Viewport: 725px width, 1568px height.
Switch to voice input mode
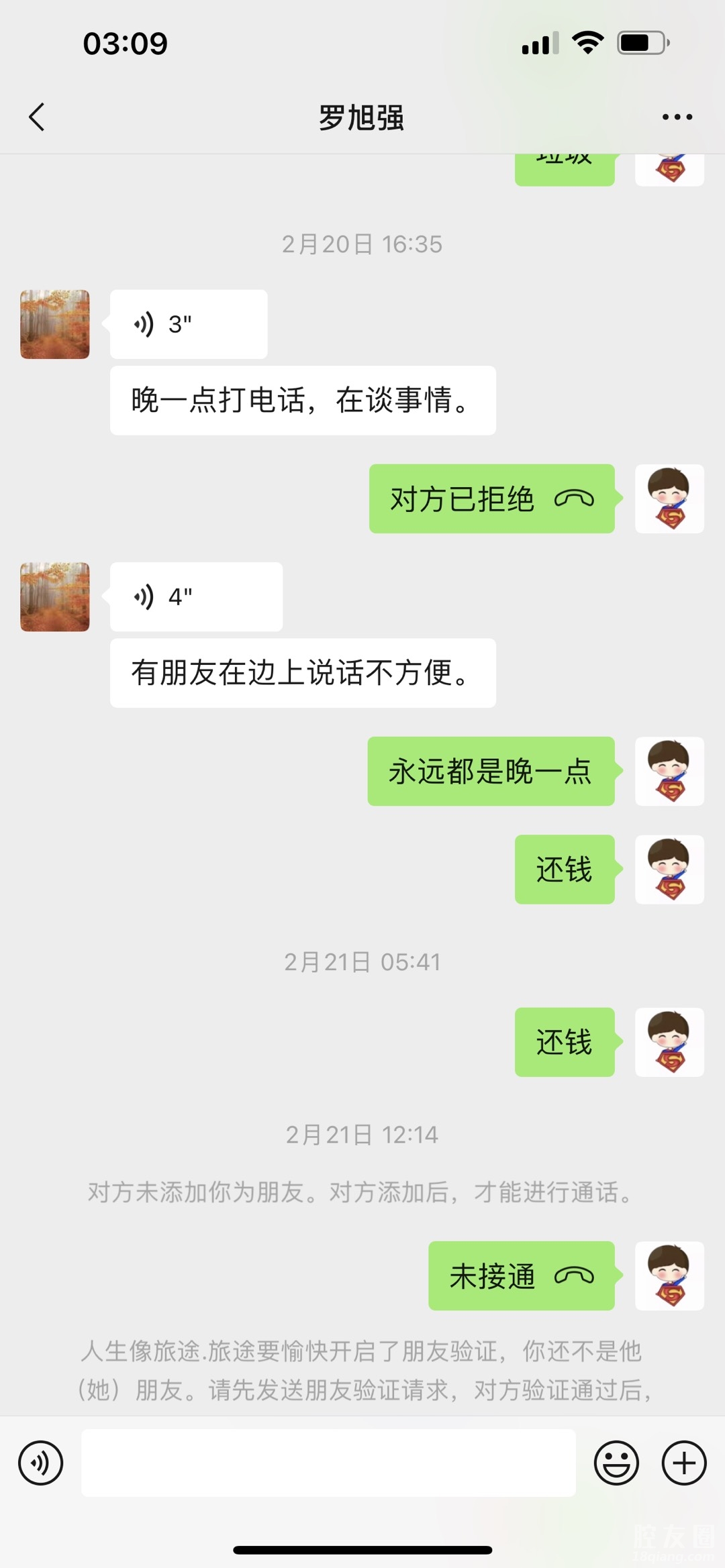click(41, 1463)
